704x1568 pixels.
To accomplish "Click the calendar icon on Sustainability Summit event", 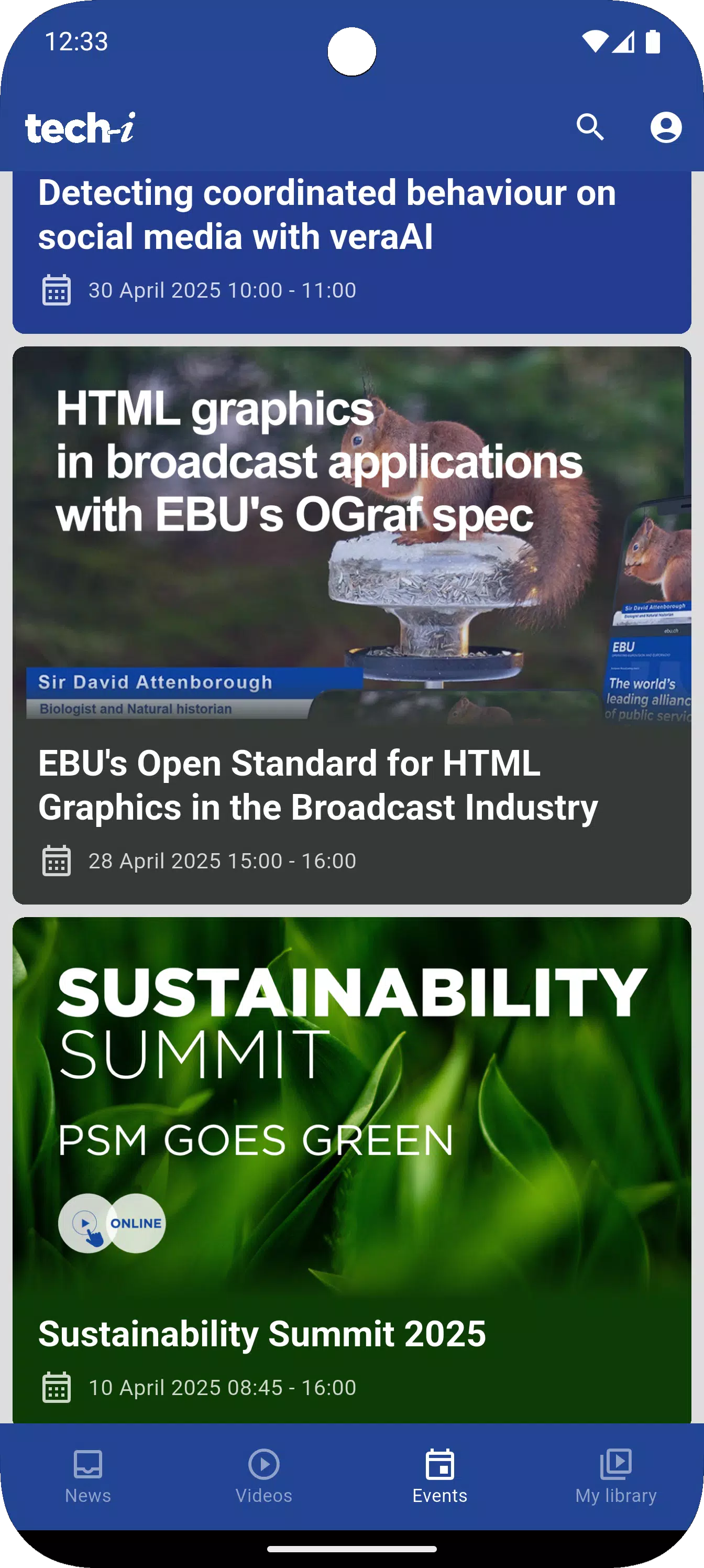I will click(56, 1388).
